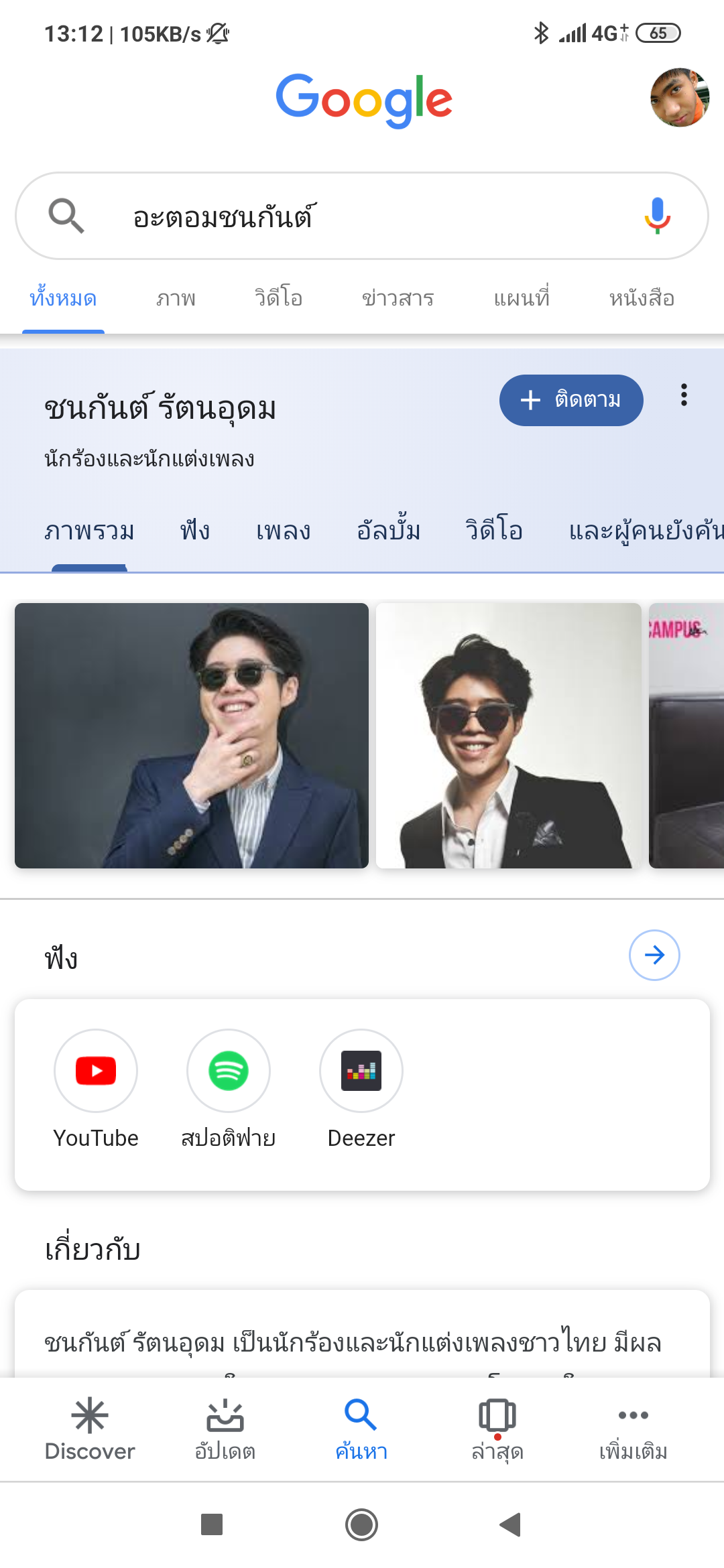Switch to the แผนที่ tab

522,298
